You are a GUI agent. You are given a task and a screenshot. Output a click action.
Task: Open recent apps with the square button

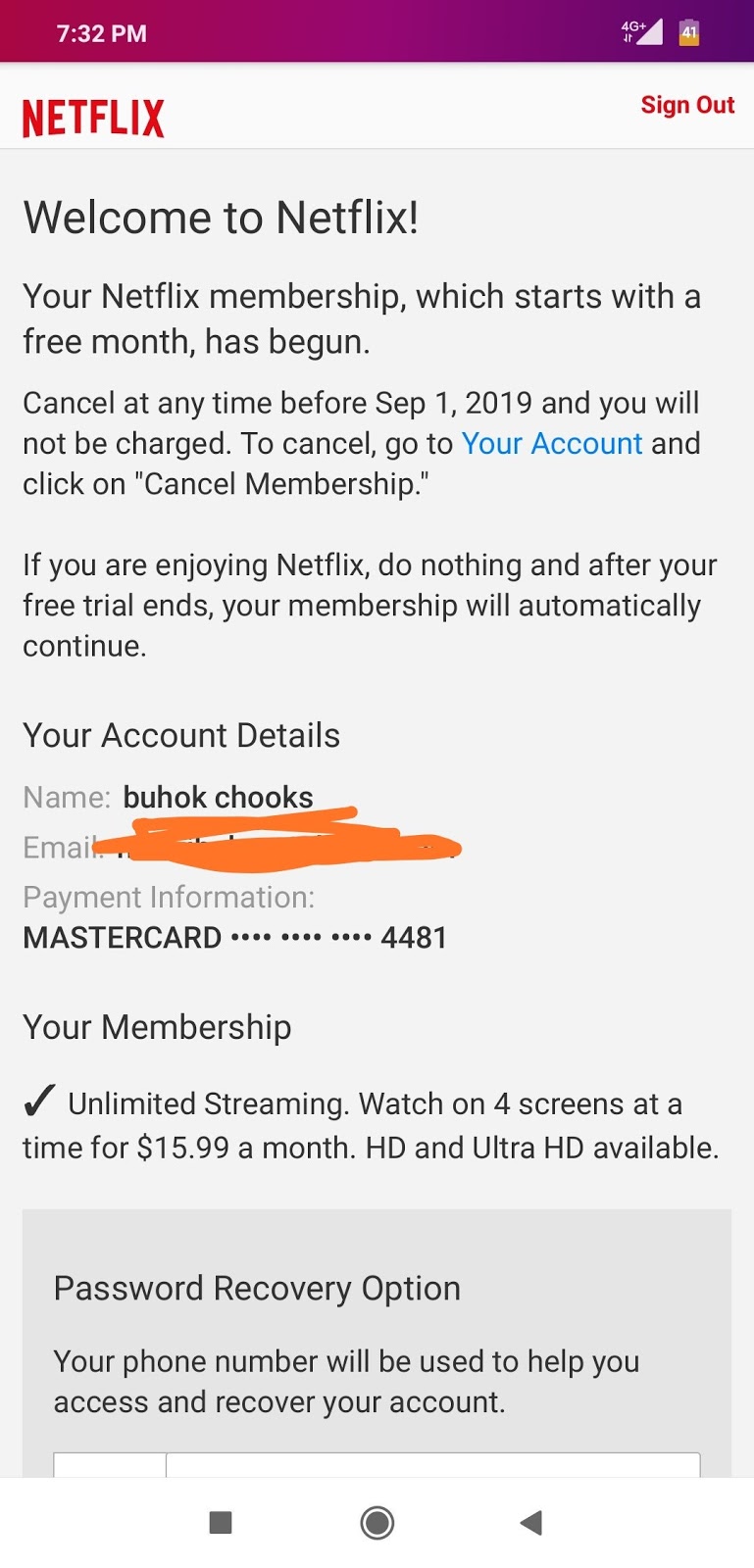tap(221, 1523)
